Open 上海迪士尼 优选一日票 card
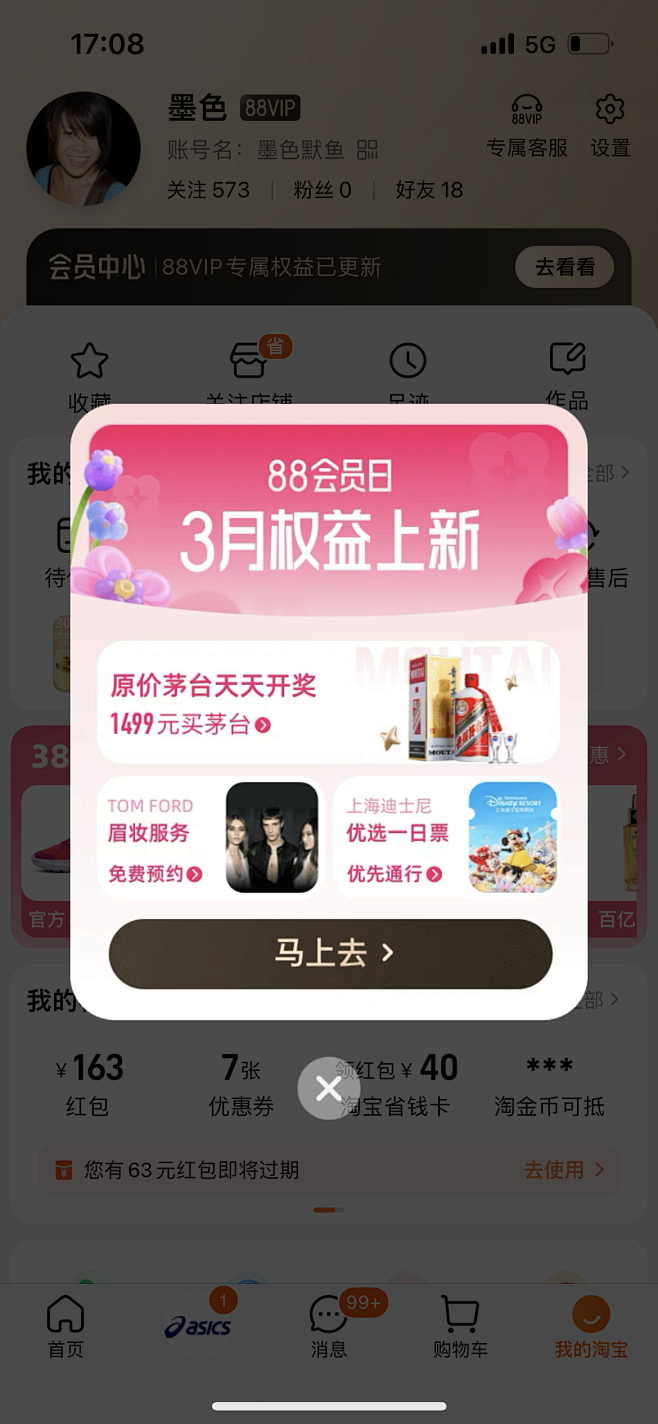Screen dimensions: 658x1424 (447, 838)
